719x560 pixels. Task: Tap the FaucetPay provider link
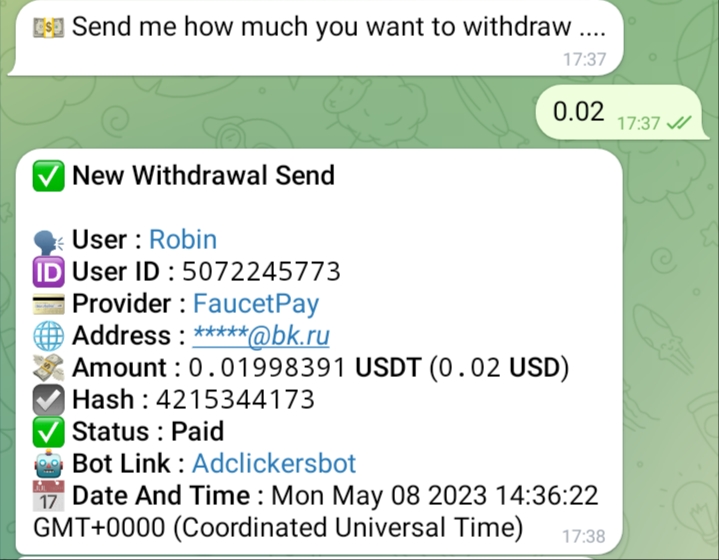(x=255, y=304)
